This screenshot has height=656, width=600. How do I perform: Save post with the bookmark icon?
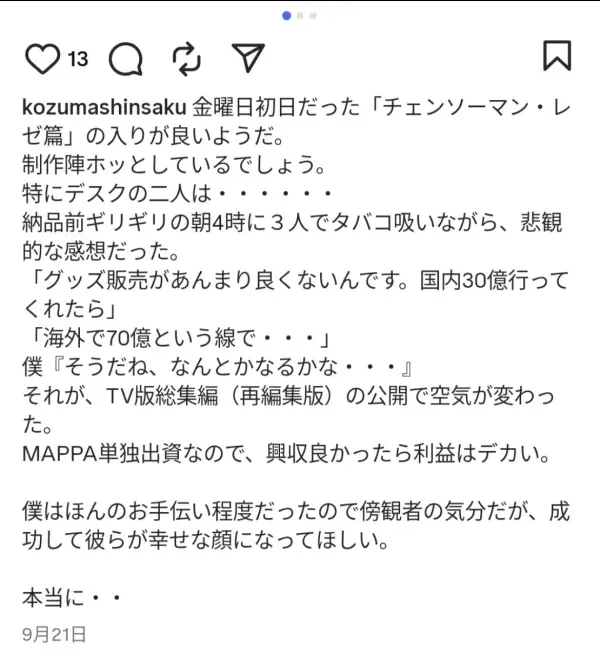(x=557, y=56)
